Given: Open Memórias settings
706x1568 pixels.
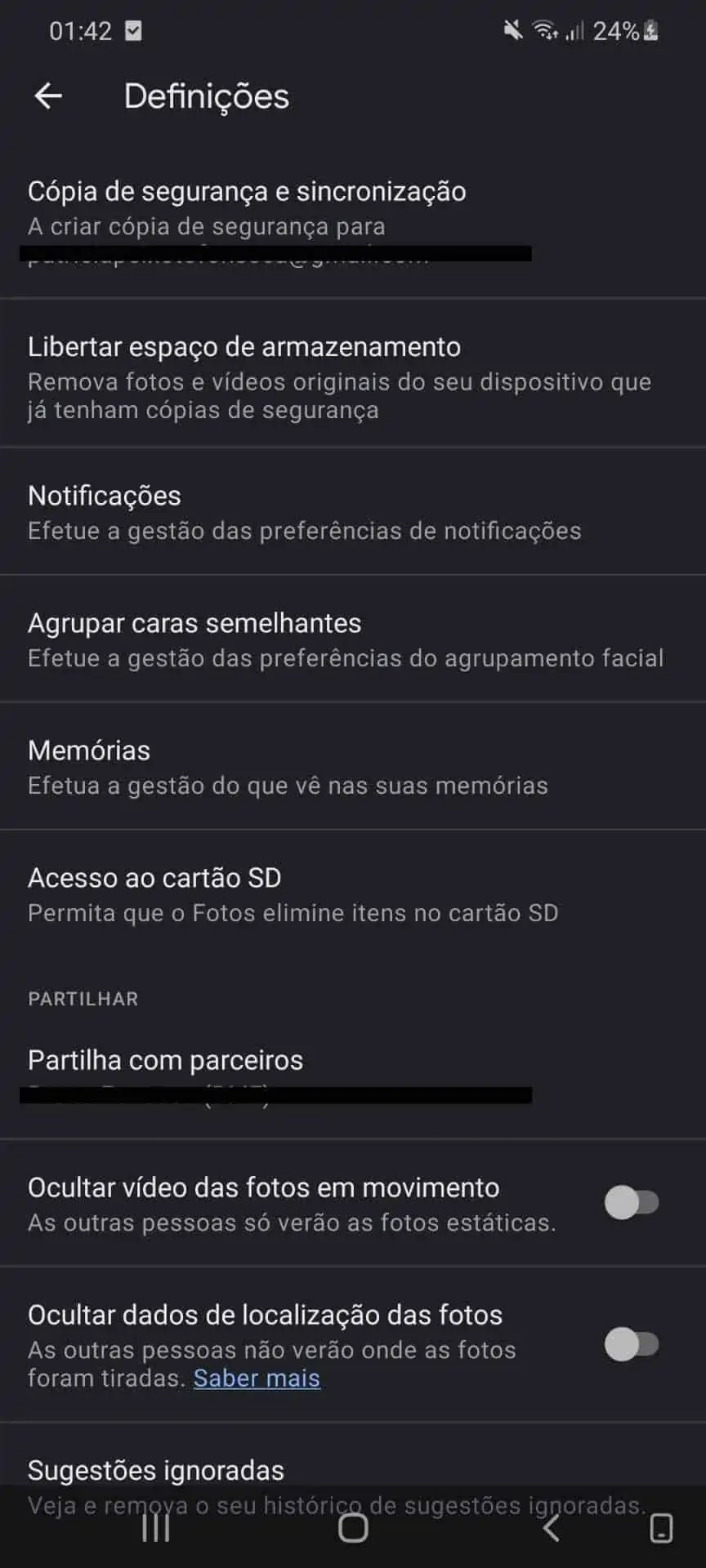Looking at the screenshot, I should click(353, 767).
